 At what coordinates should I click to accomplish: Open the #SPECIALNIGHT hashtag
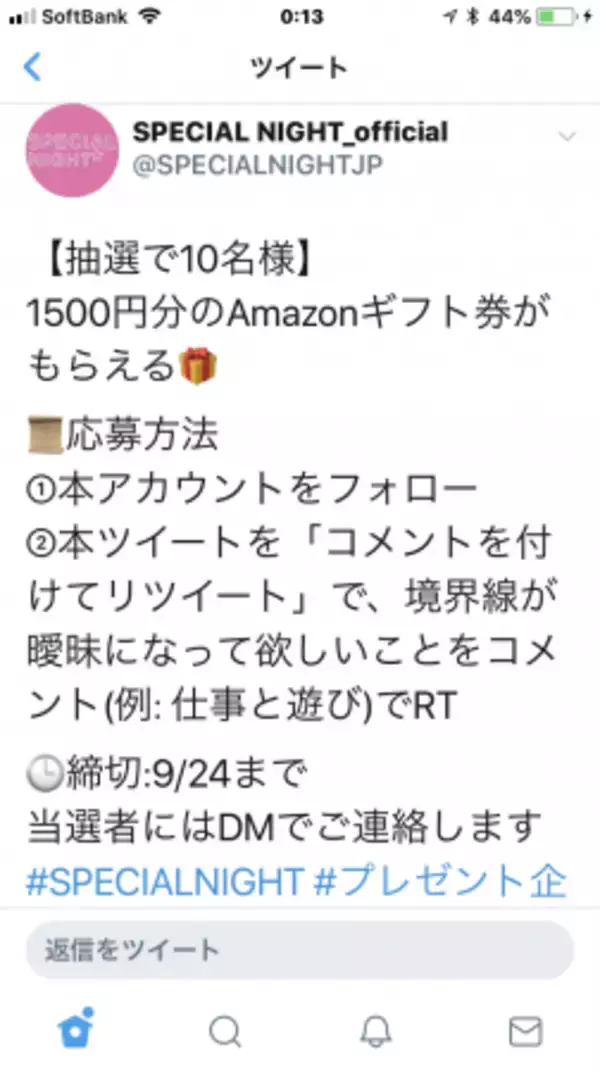164,881
